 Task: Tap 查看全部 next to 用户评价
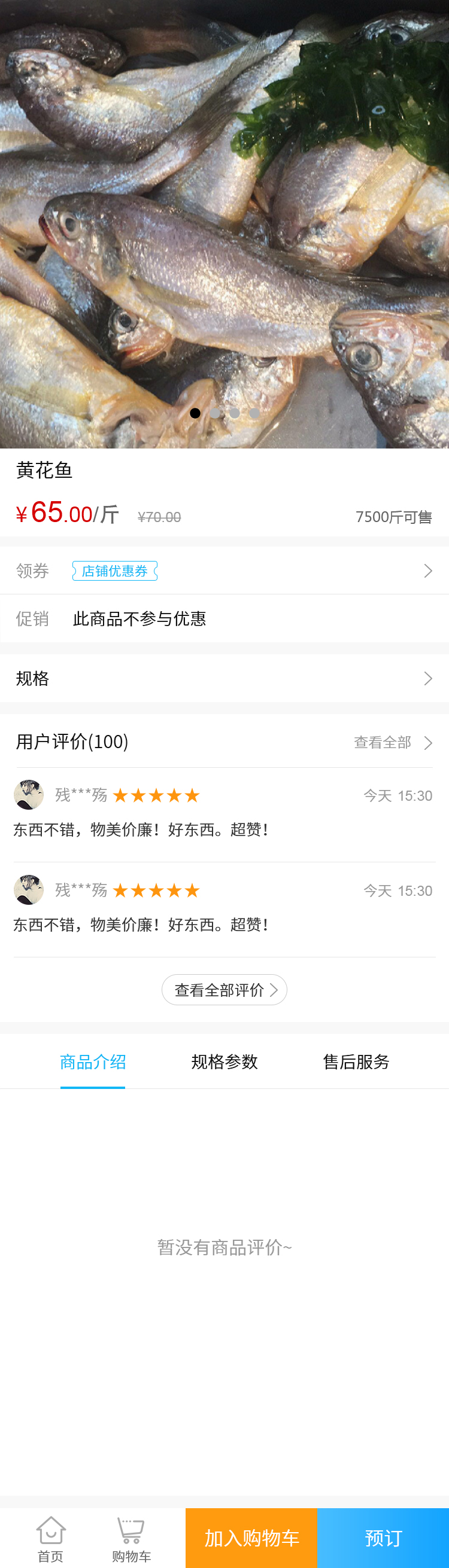tap(392, 743)
